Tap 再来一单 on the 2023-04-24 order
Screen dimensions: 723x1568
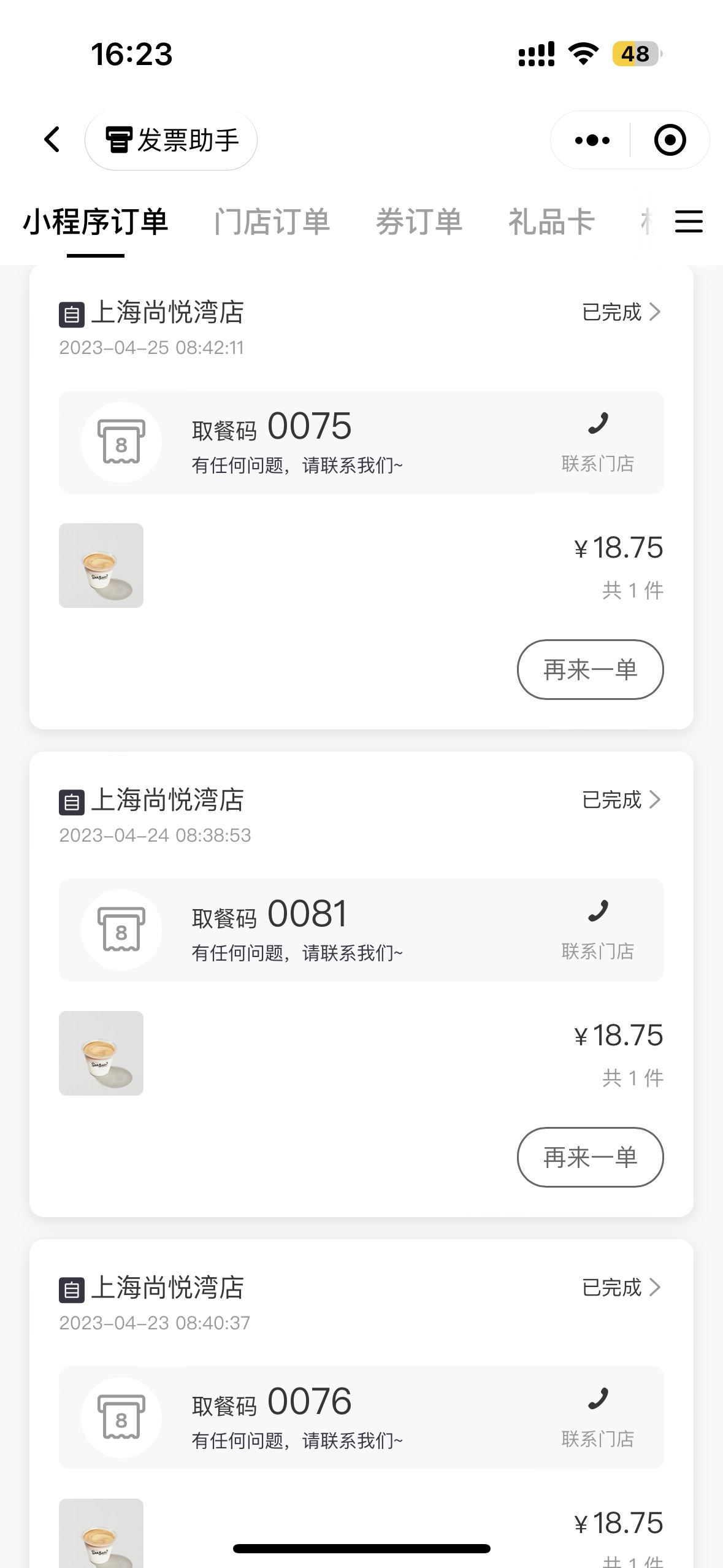pyautogui.click(x=590, y=1157)
